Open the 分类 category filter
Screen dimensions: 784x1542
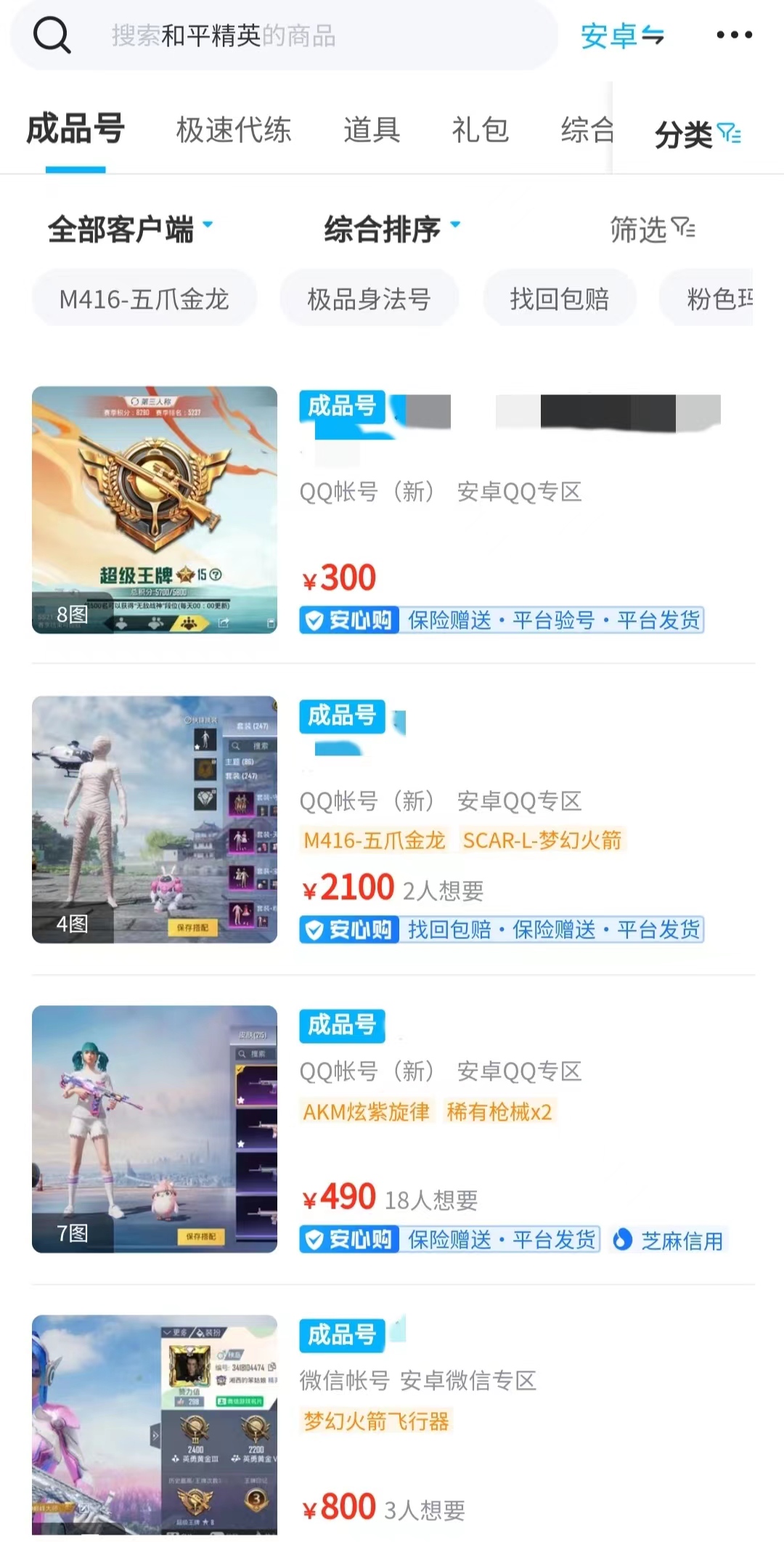pyautogui.click(x=697, y=134)
